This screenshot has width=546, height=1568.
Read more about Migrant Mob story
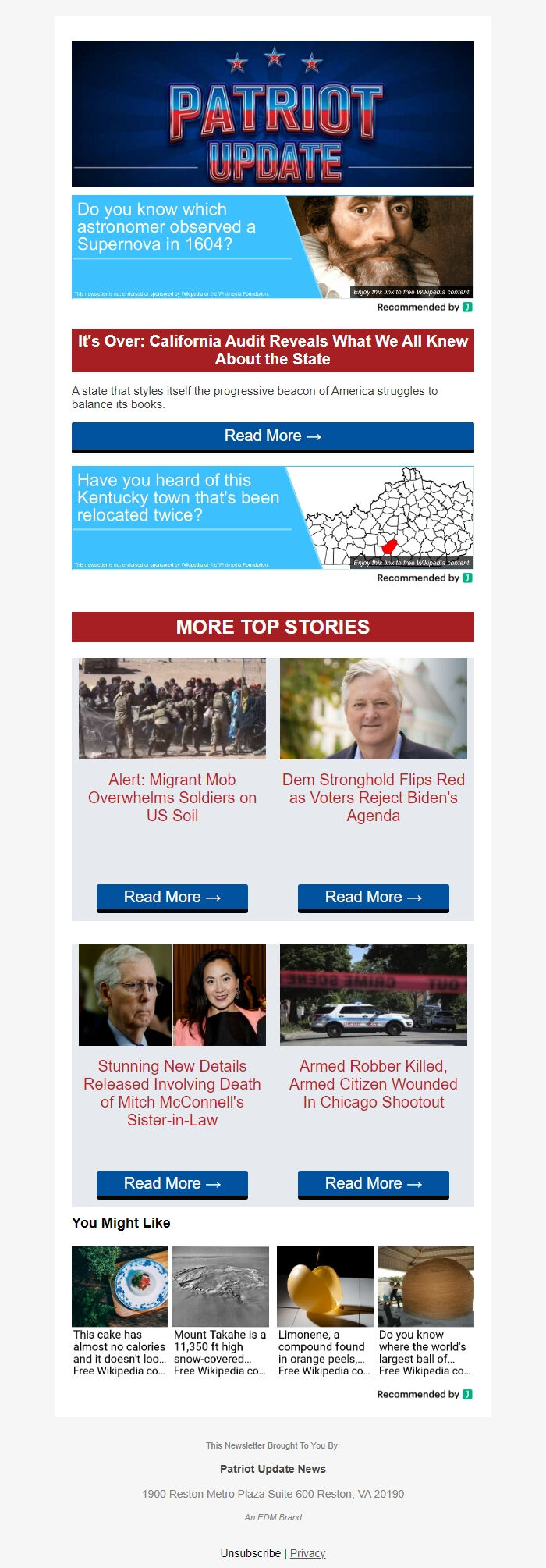tap(172, 897)
